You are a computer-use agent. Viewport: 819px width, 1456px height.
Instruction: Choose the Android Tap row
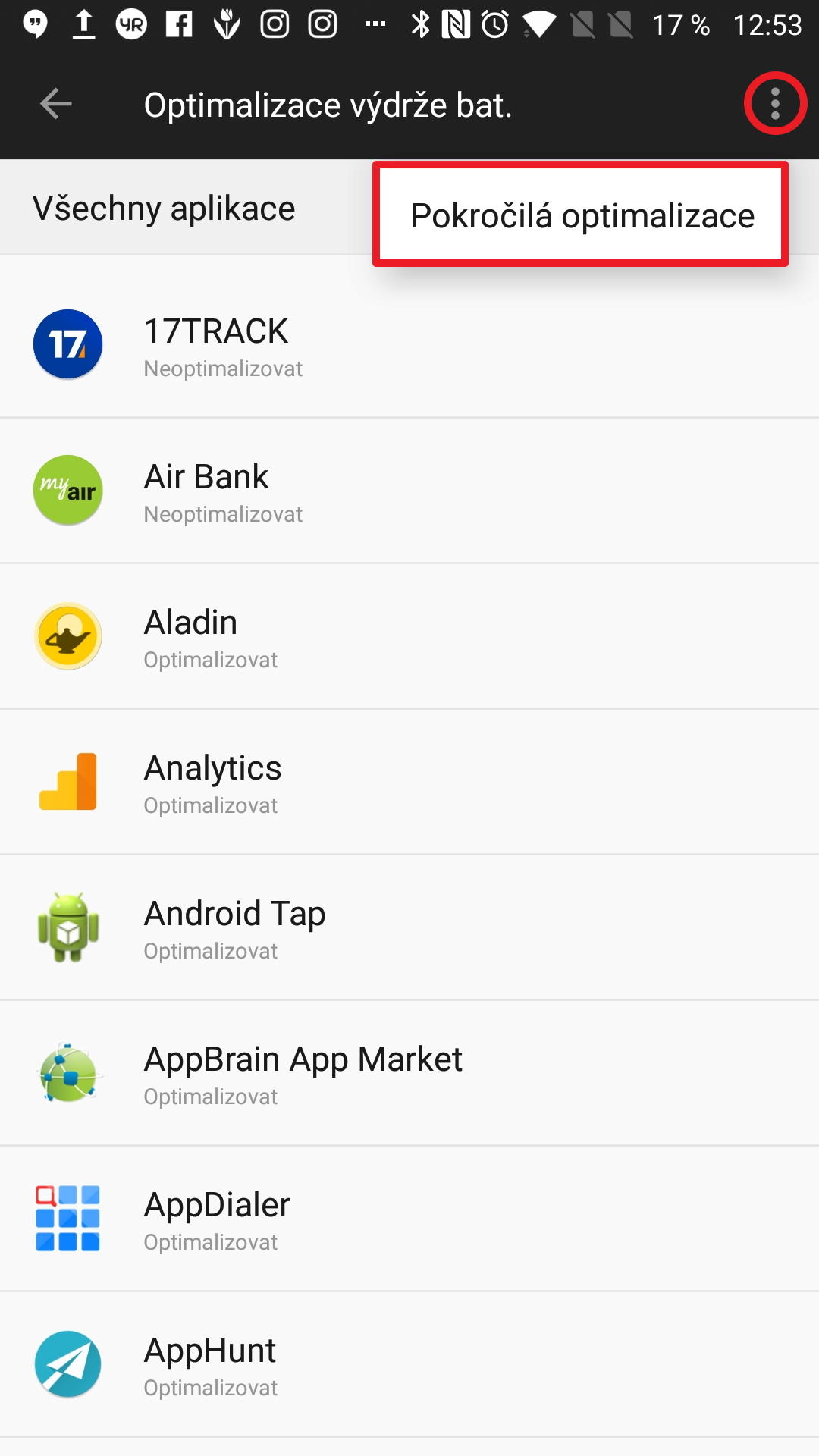409,927
